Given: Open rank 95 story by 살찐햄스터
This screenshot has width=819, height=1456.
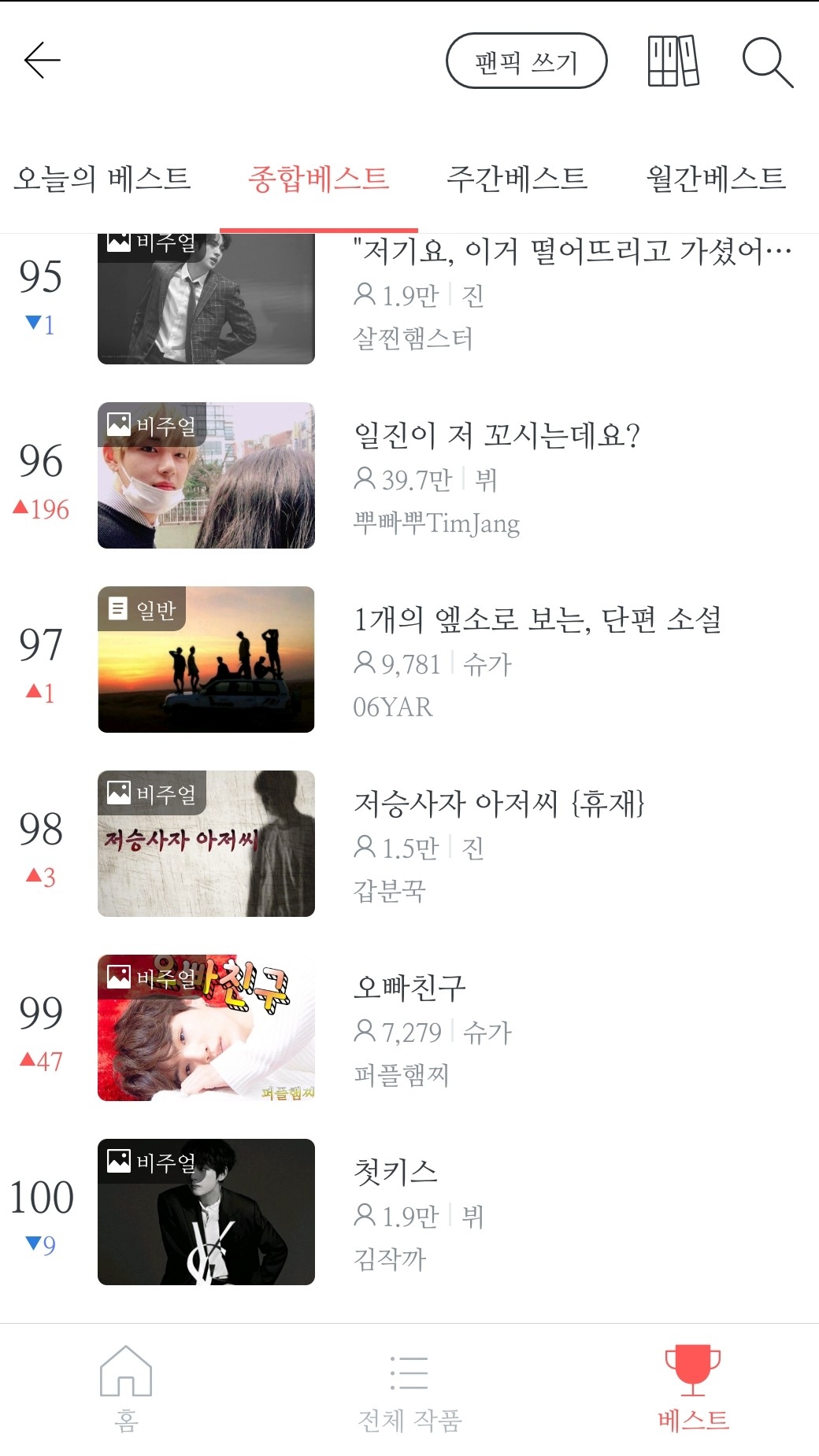Looking at the screenshot, I should click(x=571, y=253).
